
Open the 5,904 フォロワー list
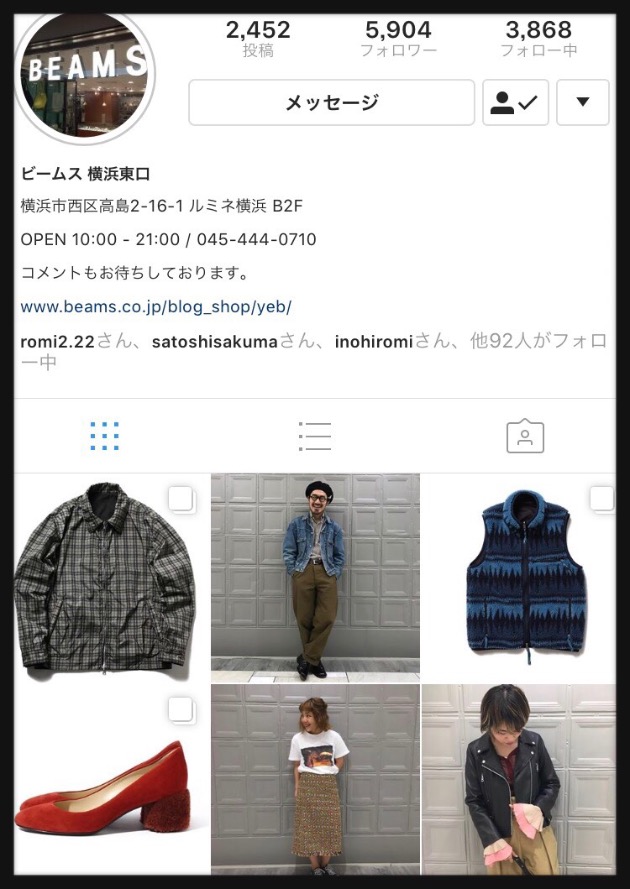pyautogui.click(x=398, y=38)
